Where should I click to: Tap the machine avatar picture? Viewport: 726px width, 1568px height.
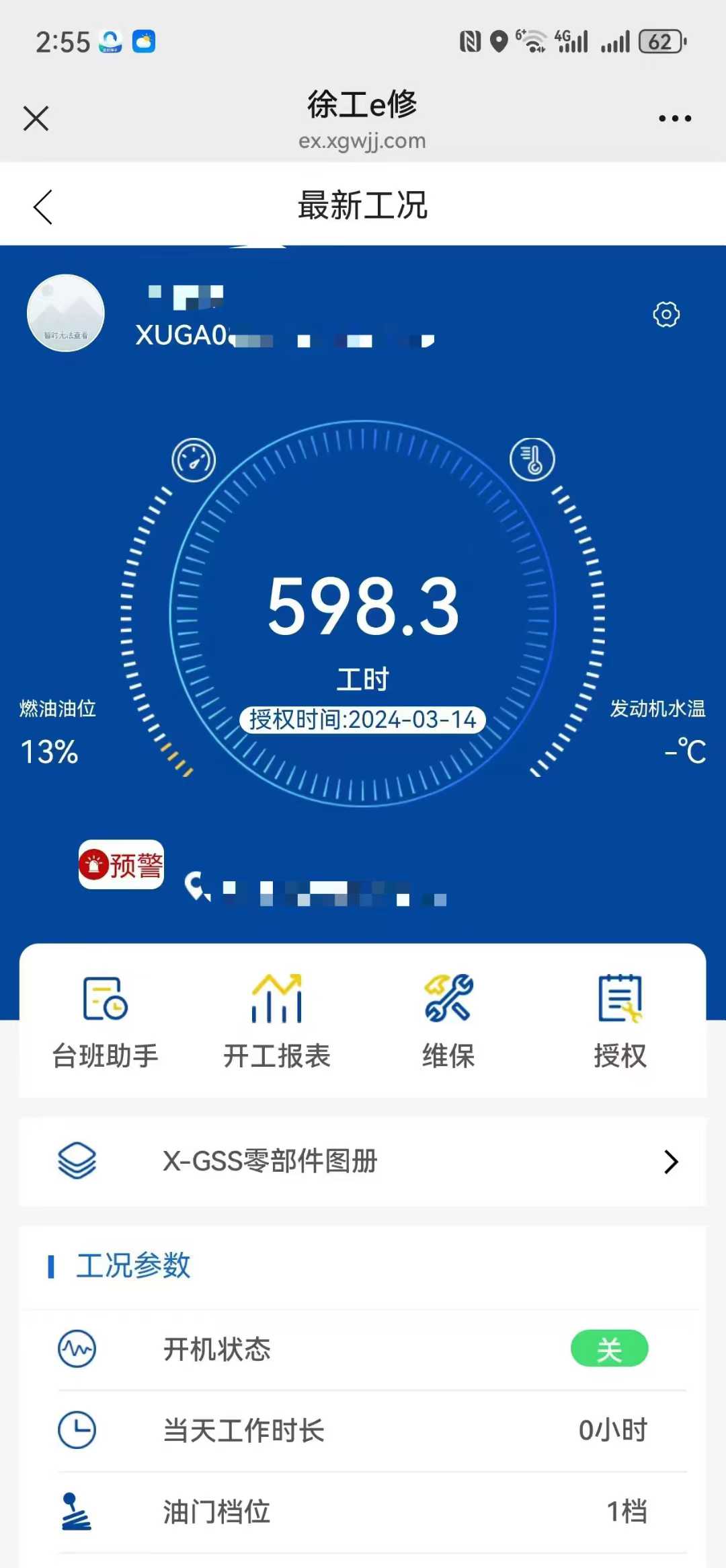(66, 313)
